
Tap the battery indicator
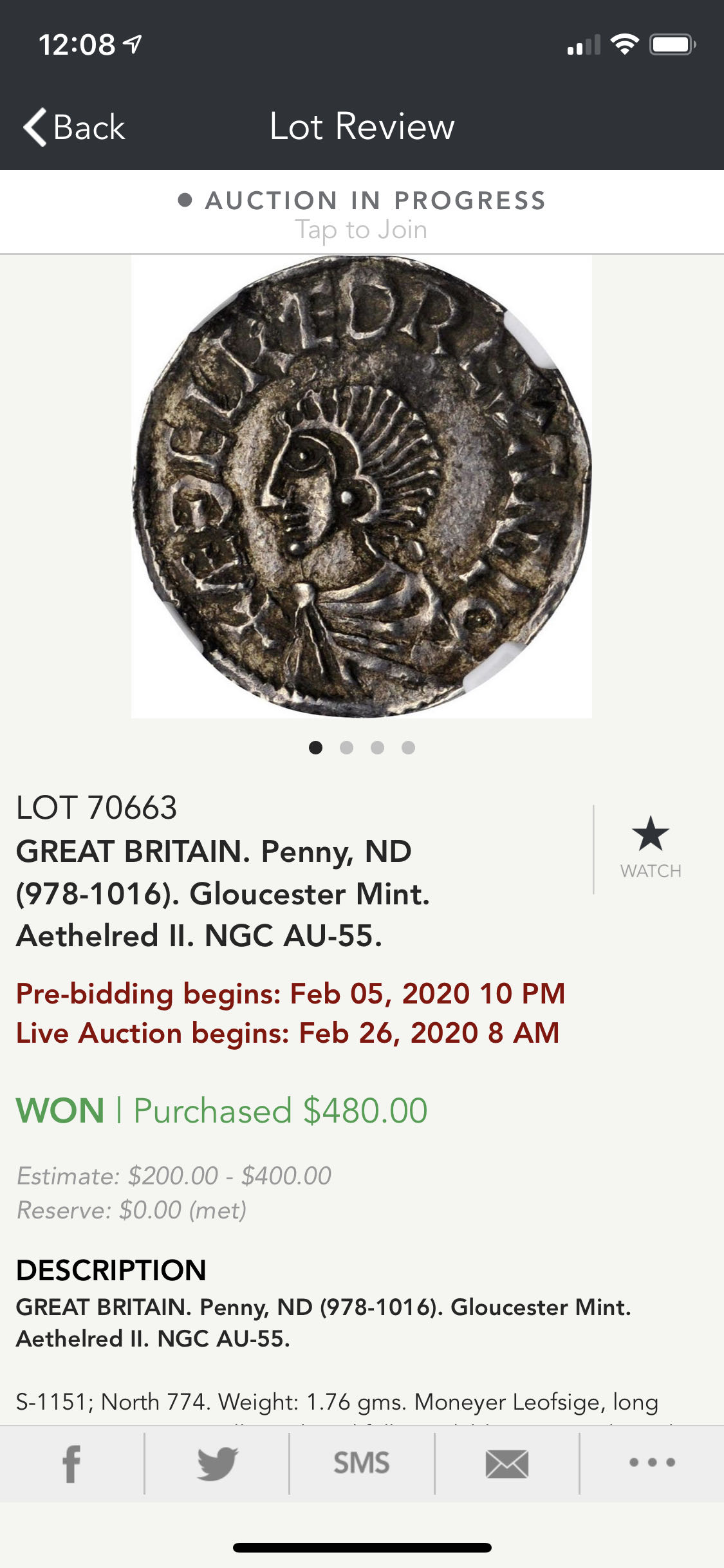[x=669, y=44]
